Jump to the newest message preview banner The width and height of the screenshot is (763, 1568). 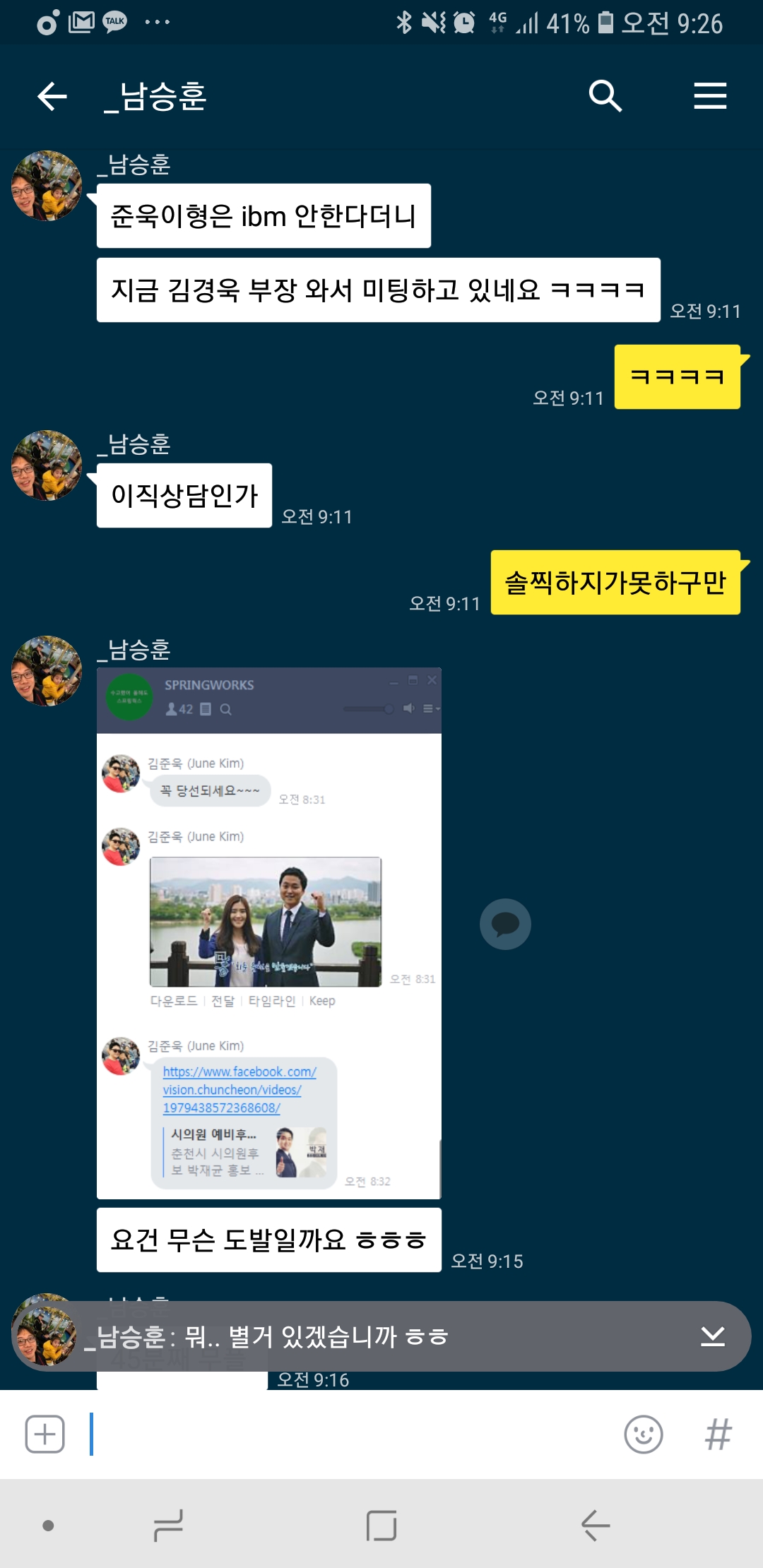tap(381, 1336)
